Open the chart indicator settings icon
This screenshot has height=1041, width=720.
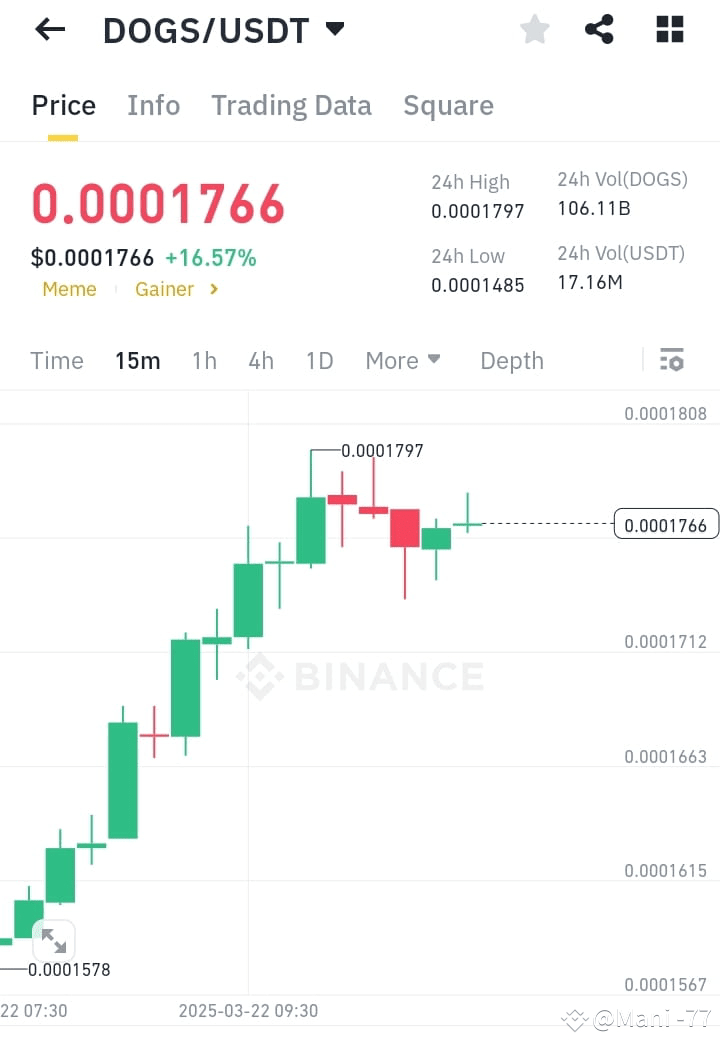point(671,359)
